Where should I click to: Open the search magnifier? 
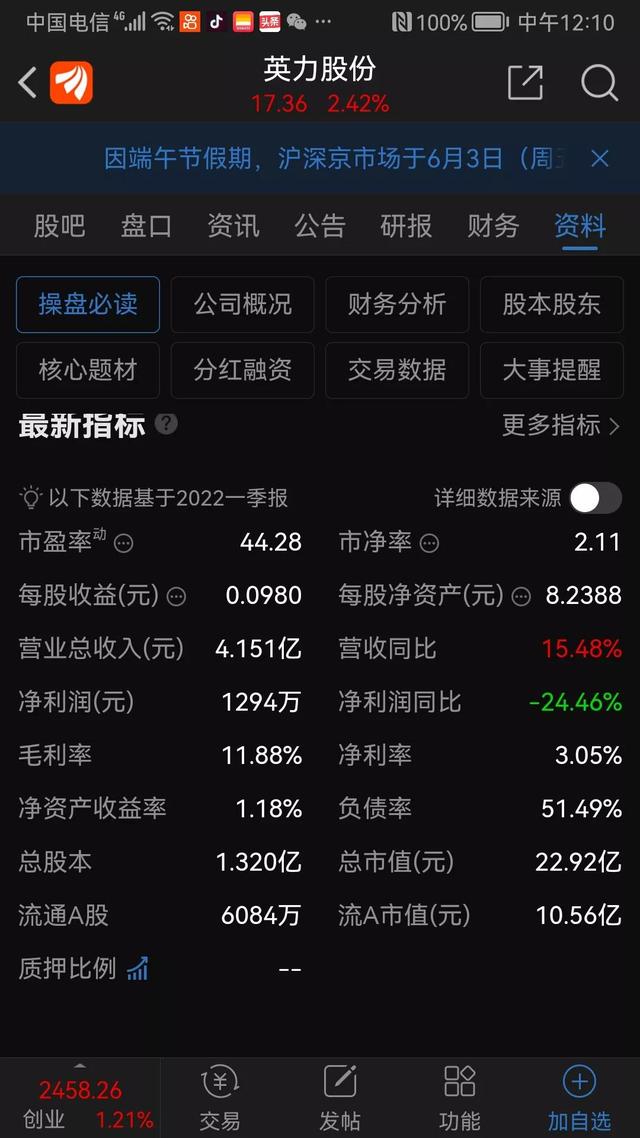pos(599,82)
